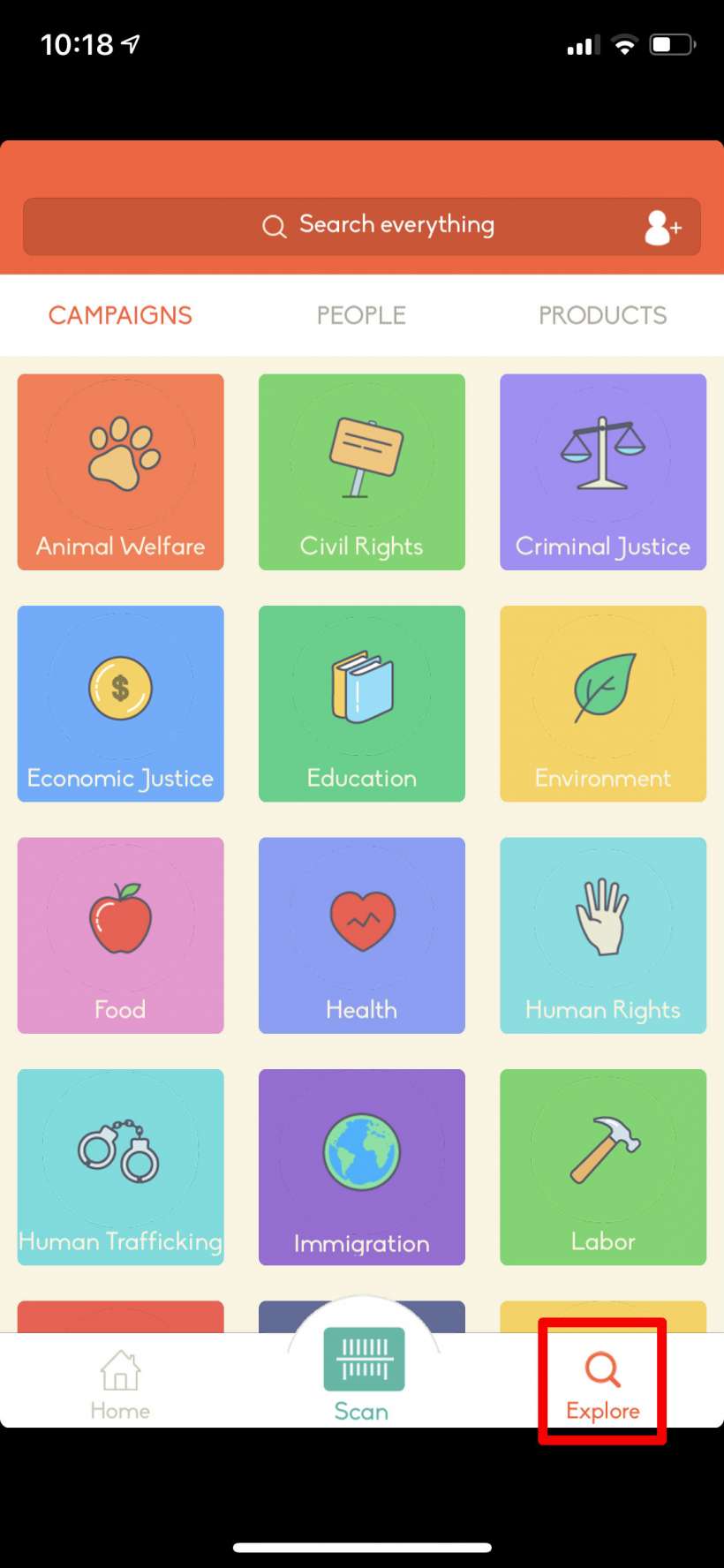The height and width of the screenshot is (1568, 724).
Task: Open the Human Trafficking category
Action: [120, 1166]
